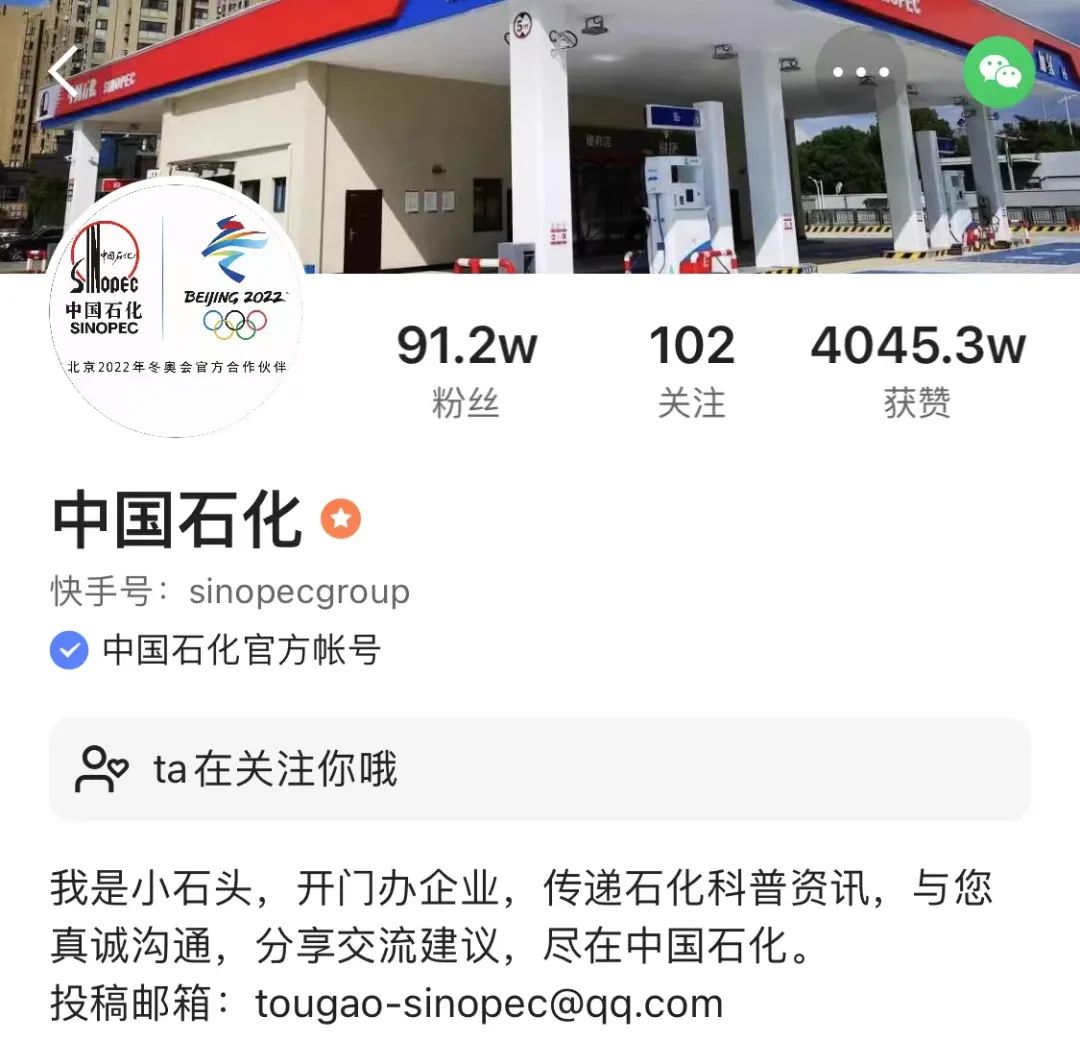Tap the ta在关注你哦 banner

pyautogui.click(x=540, y=769)
